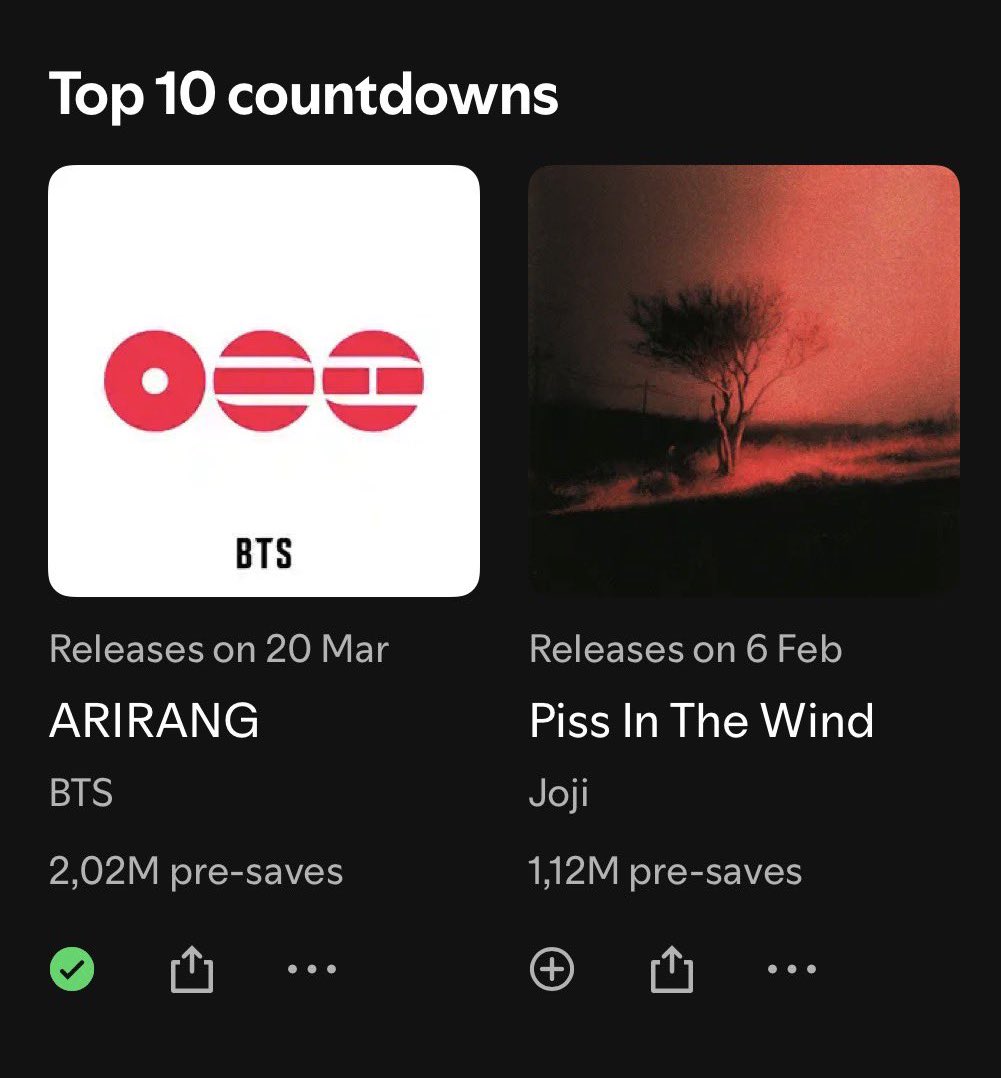Screen dimensions: 1001x1078
Task: Open more options for ARIRANG
Action: click(312, 969)
